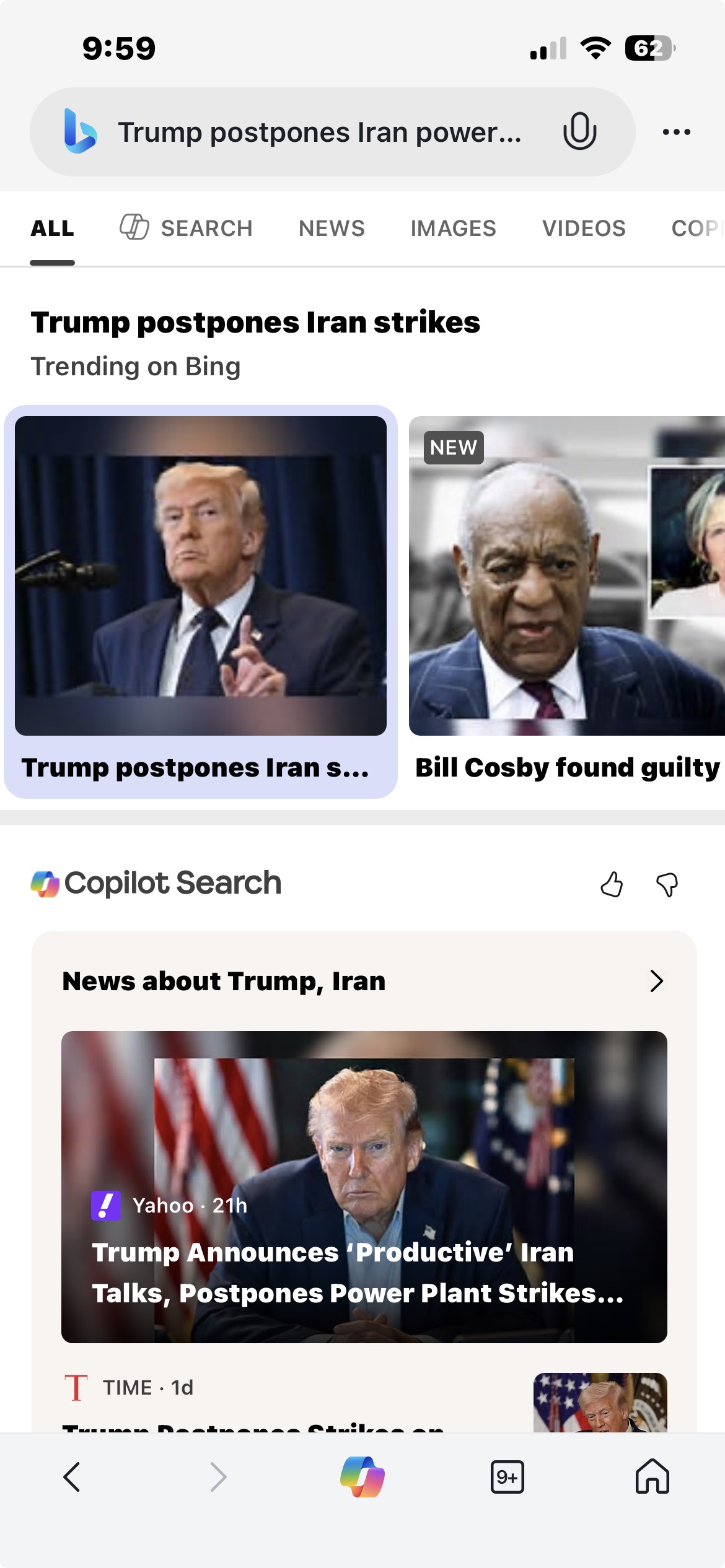Tap the search box with Trump query
The image size is (725, 1568).
click(319, 132)
